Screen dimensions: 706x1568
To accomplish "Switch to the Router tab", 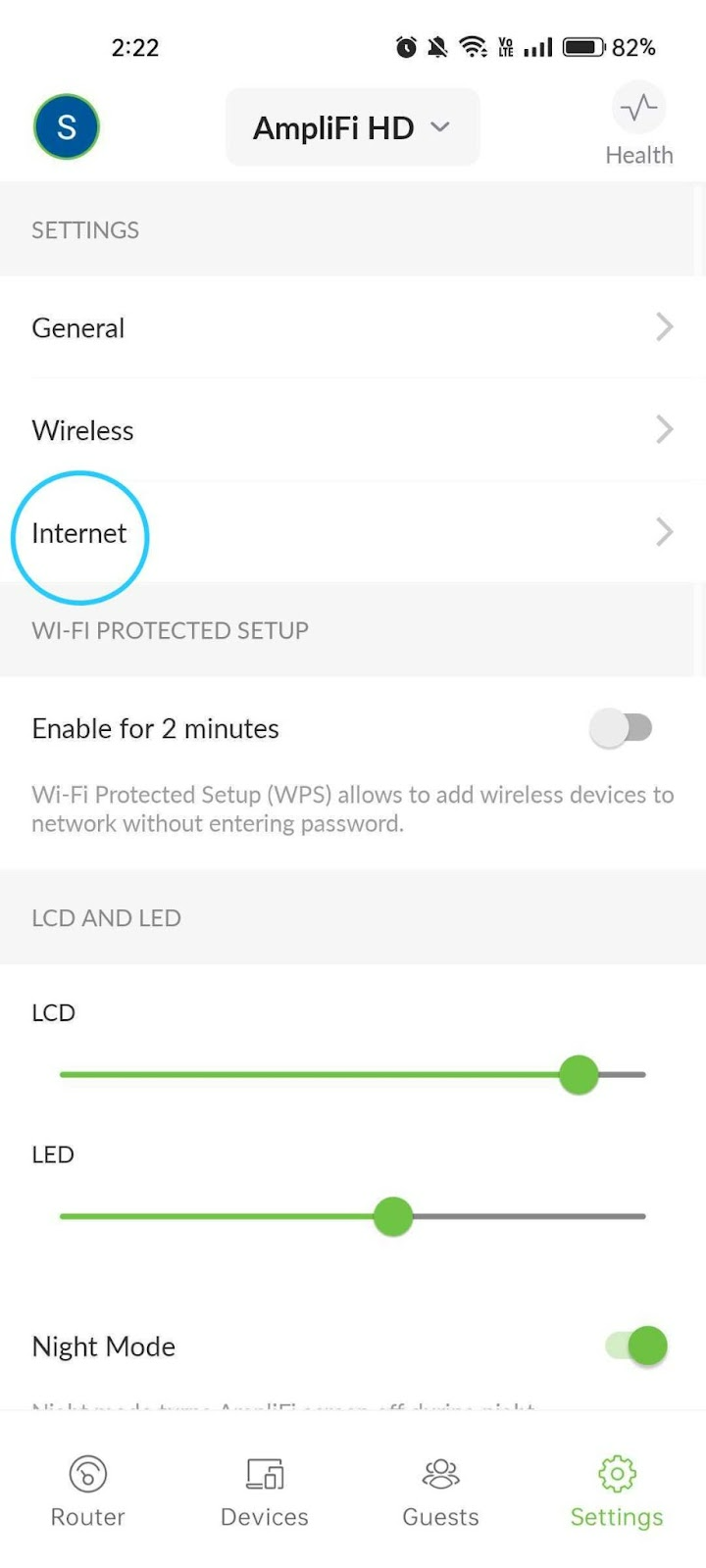I will (x=88, y=1492).
